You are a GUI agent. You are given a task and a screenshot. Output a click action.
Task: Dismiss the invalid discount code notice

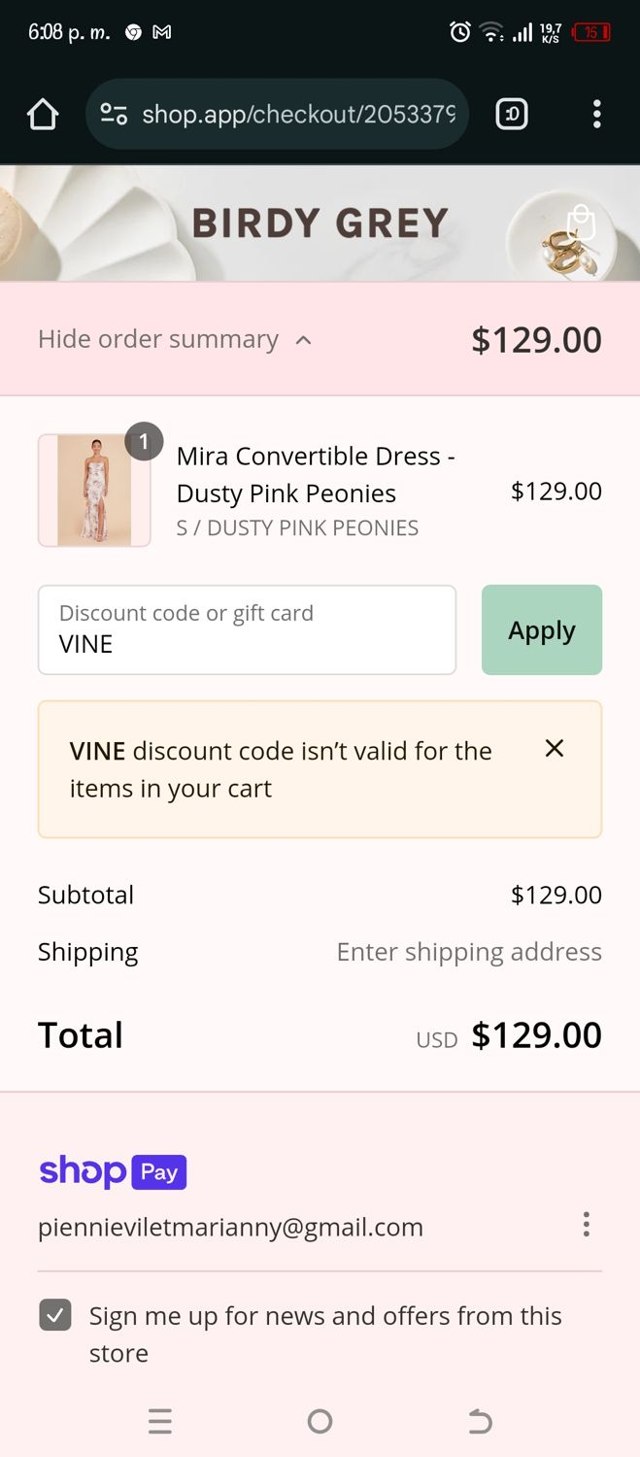pos(554,748)
